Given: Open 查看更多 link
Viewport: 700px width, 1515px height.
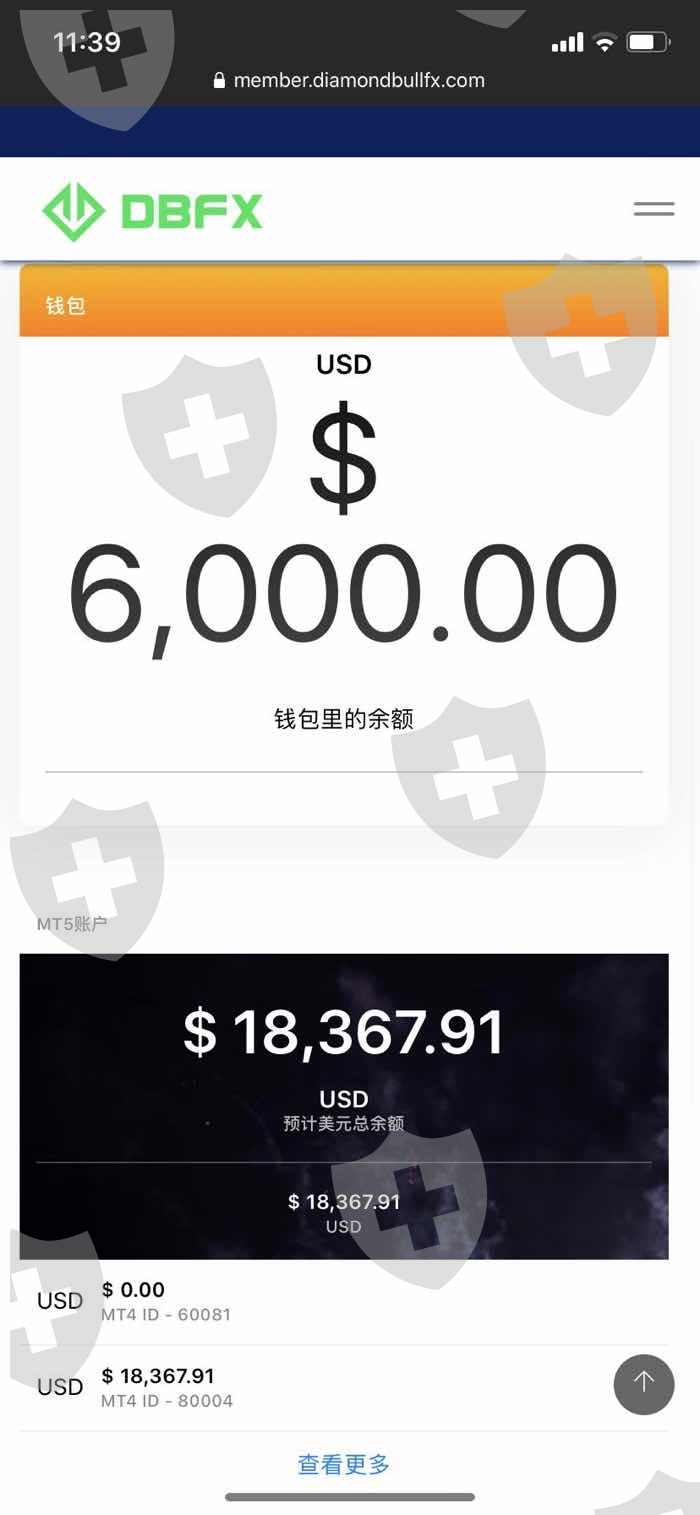Looking at the screenshot, I should [344, 1465].
